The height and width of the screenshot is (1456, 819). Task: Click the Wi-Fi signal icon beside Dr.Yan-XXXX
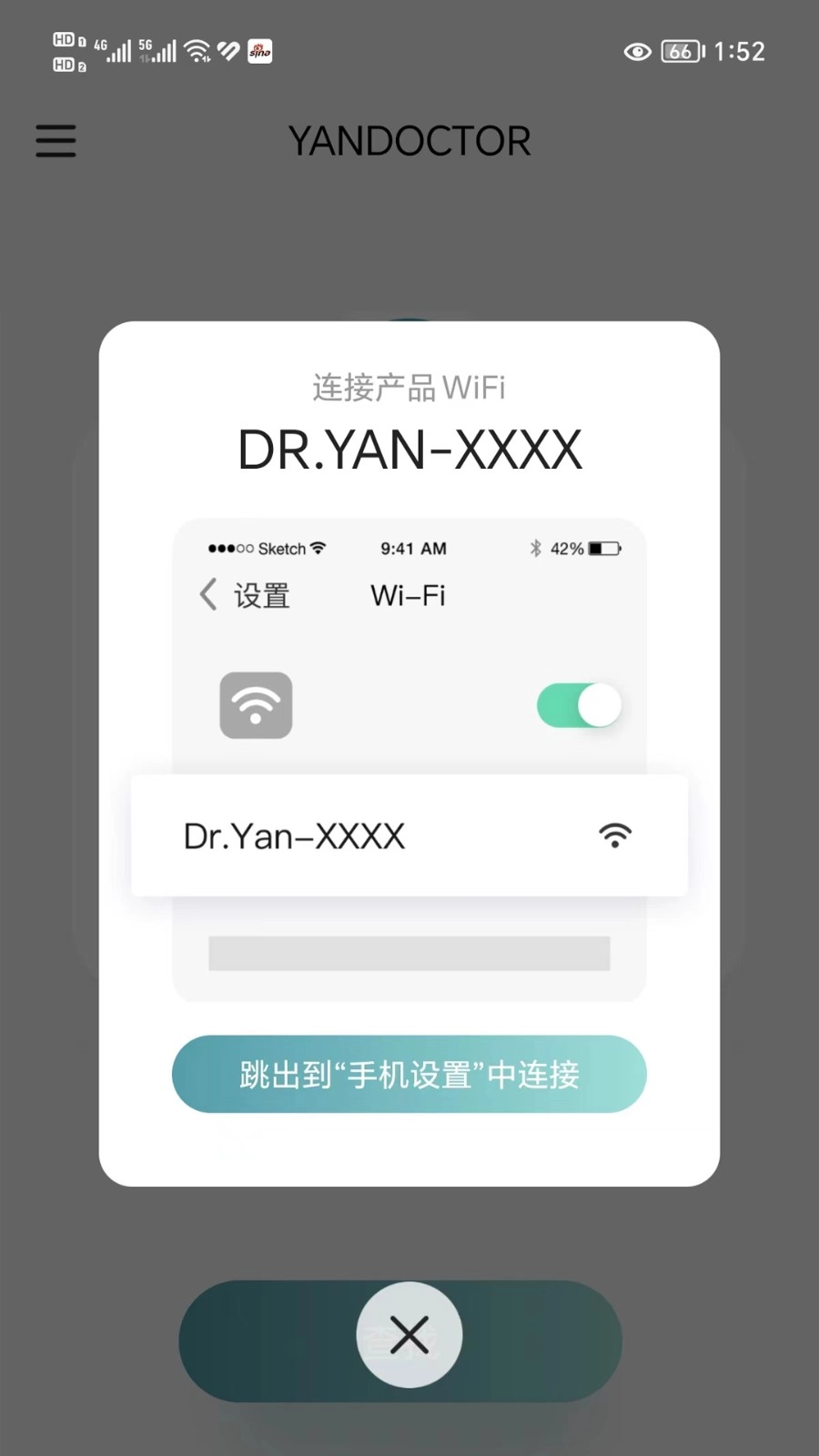[x=615, y=834]
